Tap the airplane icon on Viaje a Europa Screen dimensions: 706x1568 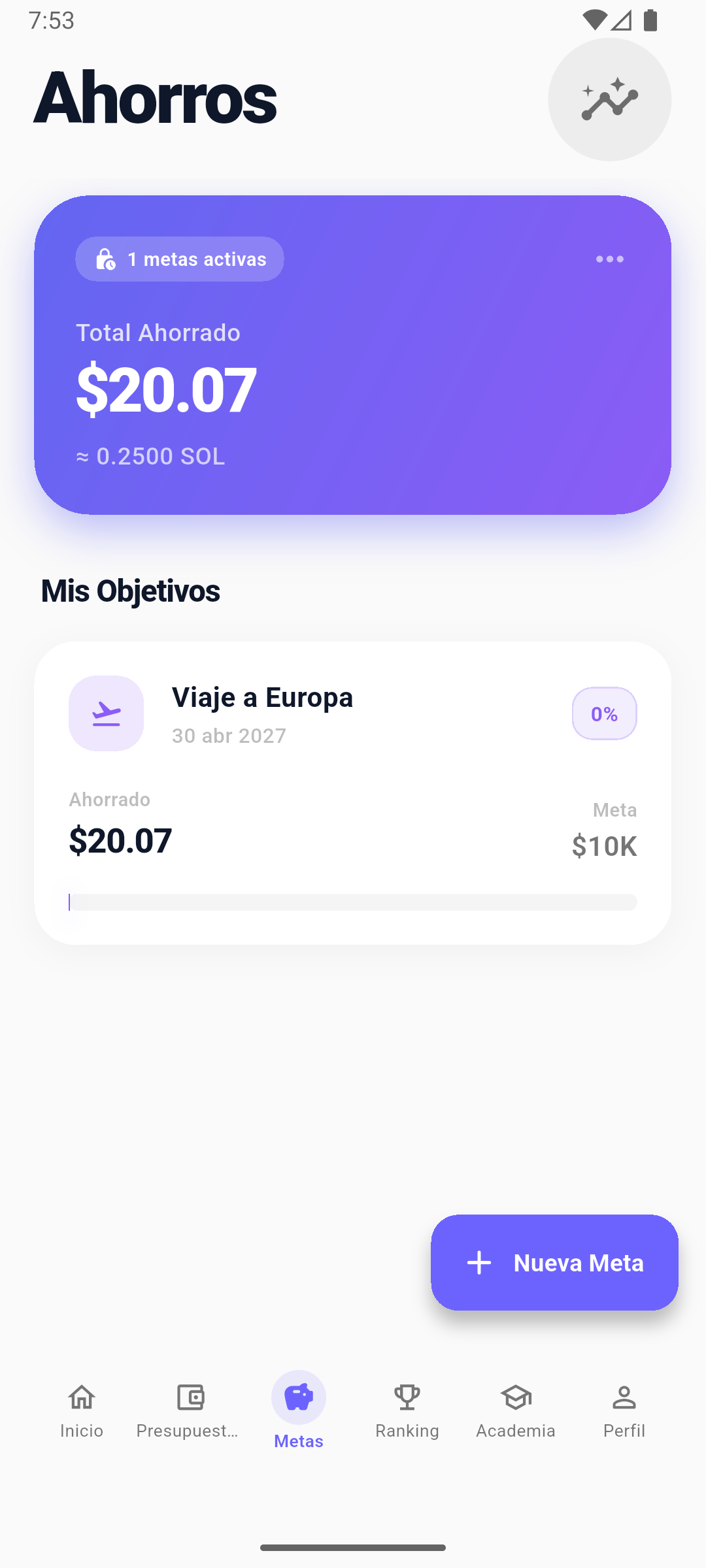106,713
